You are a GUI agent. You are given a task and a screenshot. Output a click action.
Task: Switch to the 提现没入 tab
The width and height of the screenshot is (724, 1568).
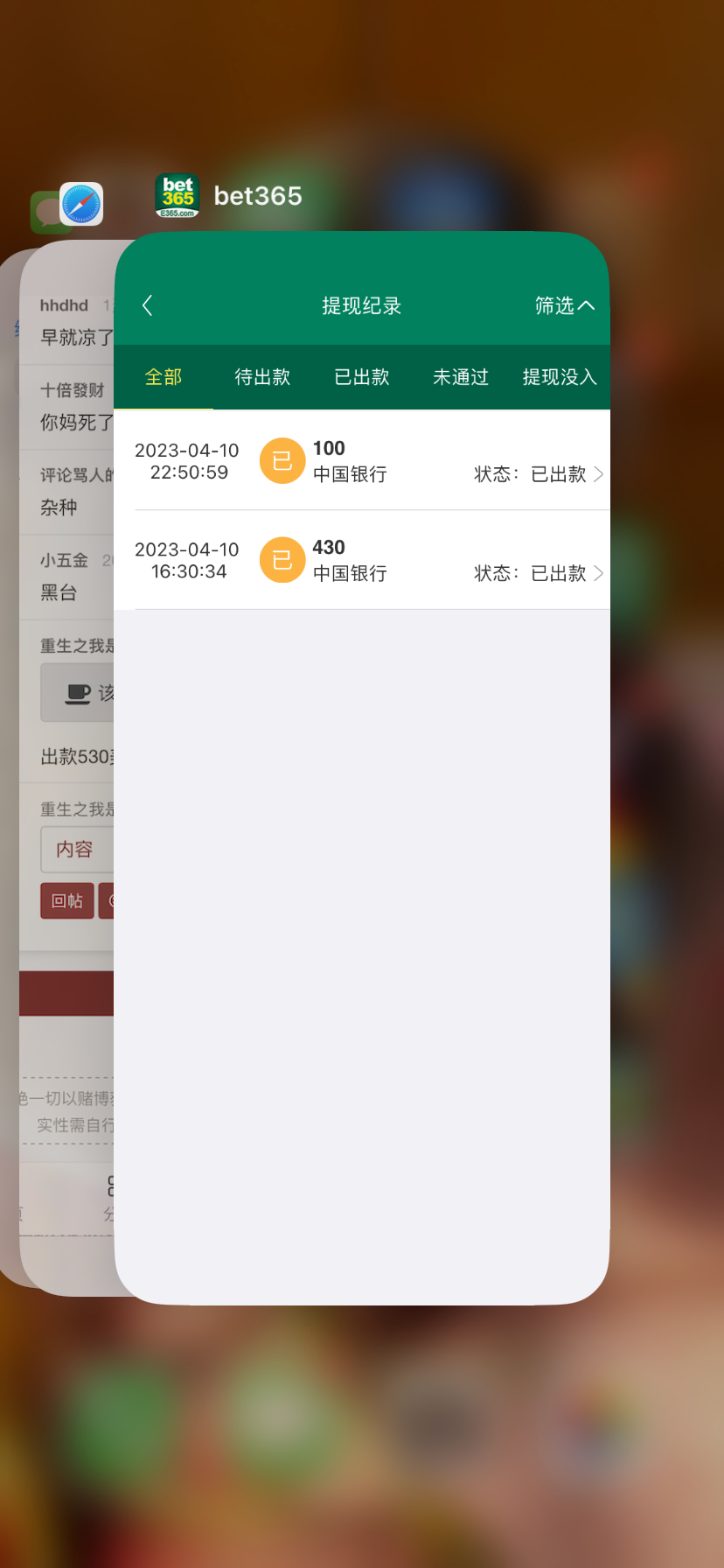[560, 377]
